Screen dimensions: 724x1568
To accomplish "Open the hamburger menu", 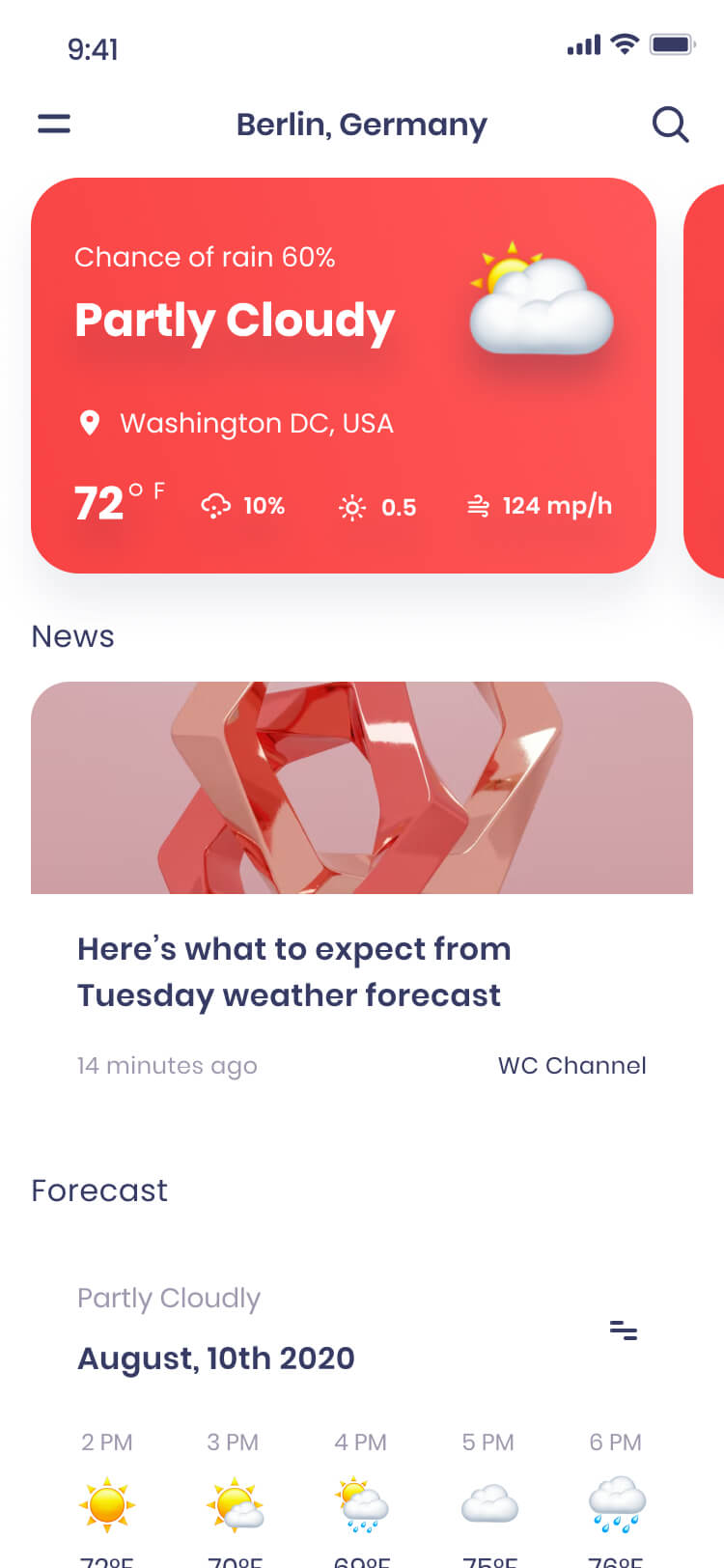I will click(x=54, y=124).
